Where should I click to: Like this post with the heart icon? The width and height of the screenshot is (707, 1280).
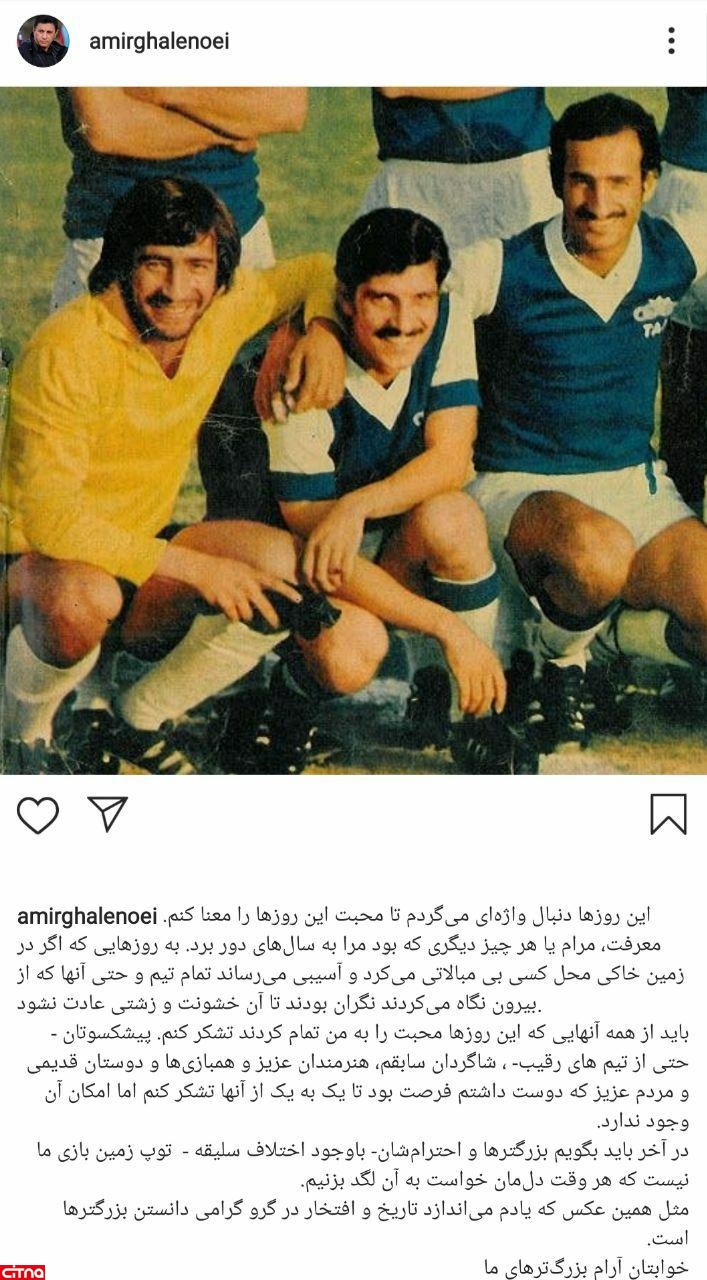(38, 815)
